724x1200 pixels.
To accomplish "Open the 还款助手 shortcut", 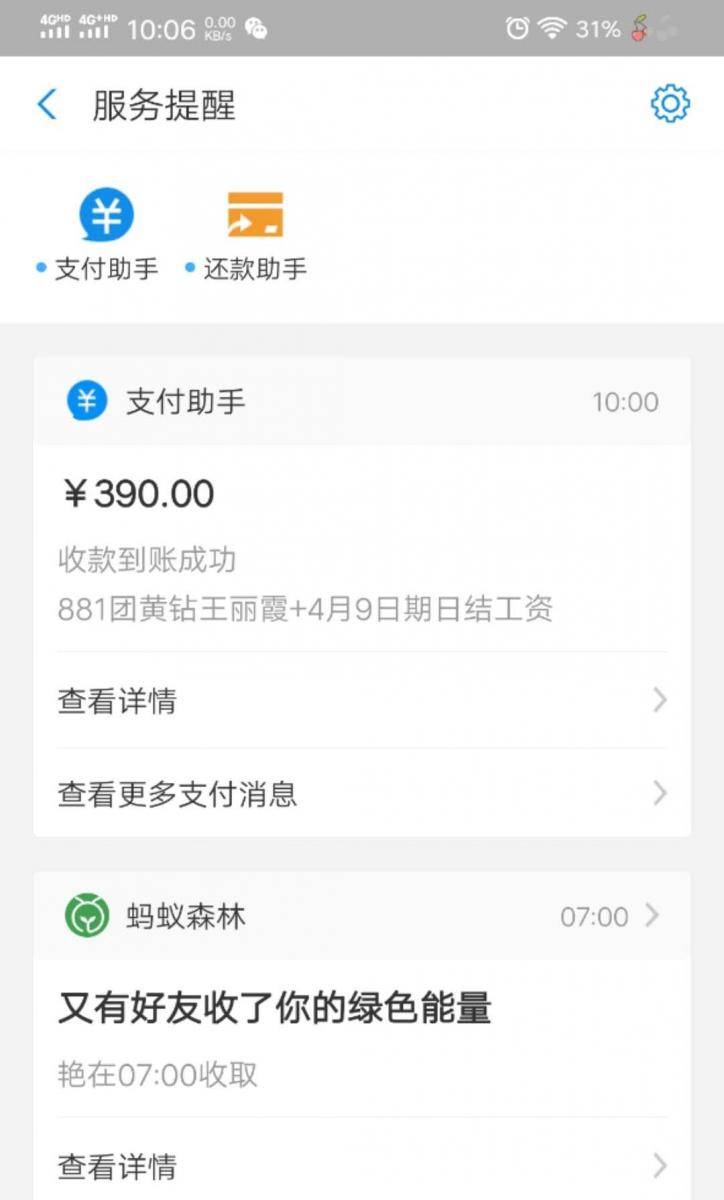I will (254, 236).
